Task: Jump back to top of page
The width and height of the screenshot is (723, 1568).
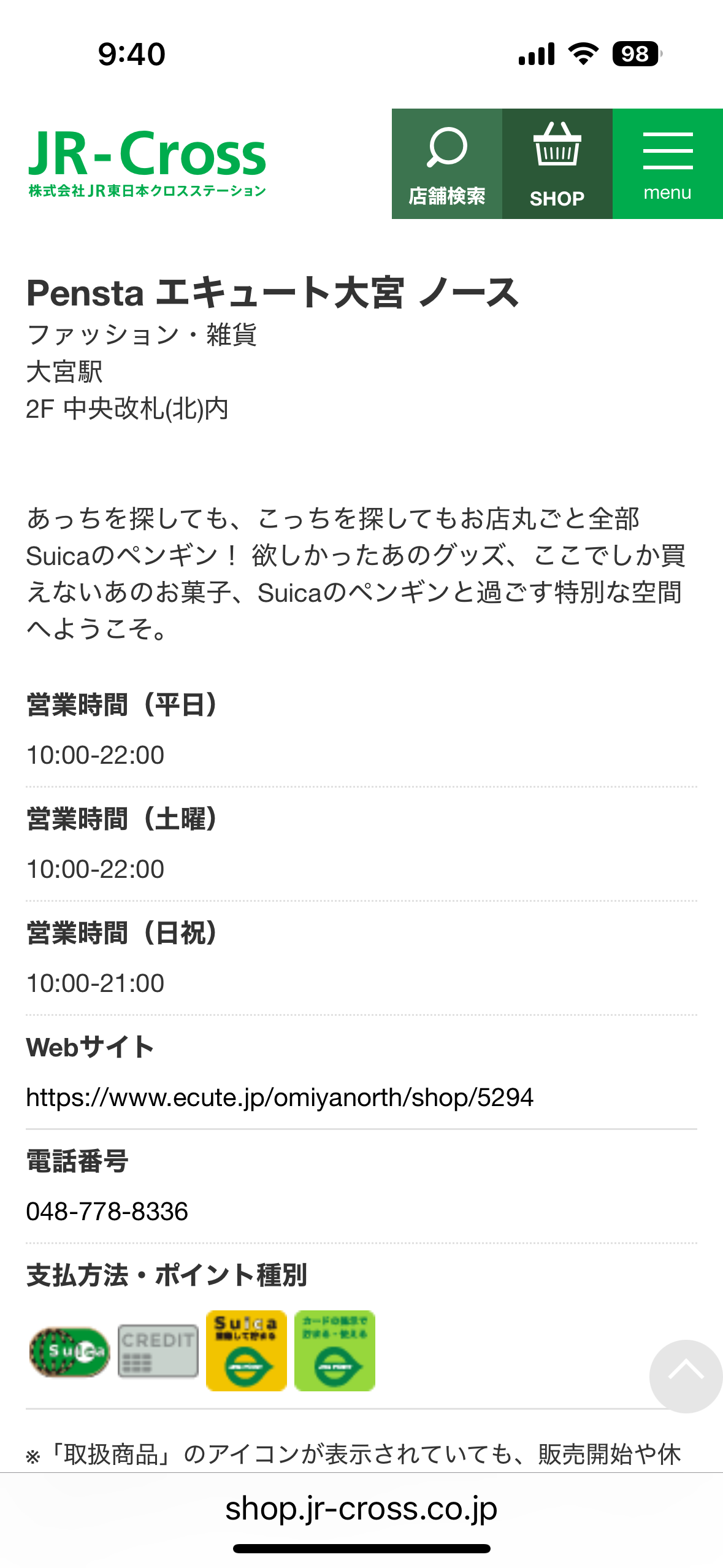Action: coord(685,1376)
